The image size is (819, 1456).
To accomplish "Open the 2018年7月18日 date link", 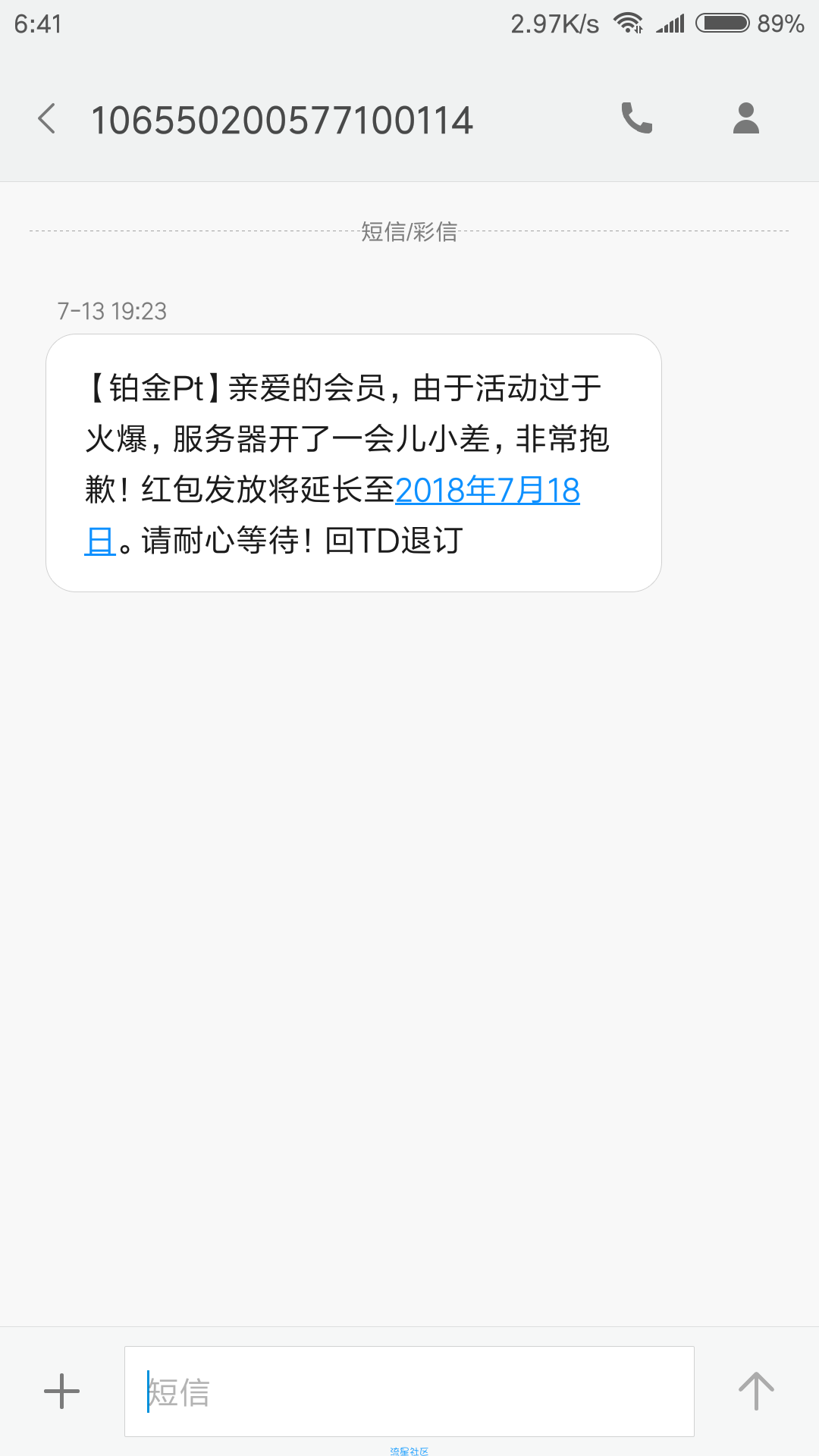I will (487, 490).
